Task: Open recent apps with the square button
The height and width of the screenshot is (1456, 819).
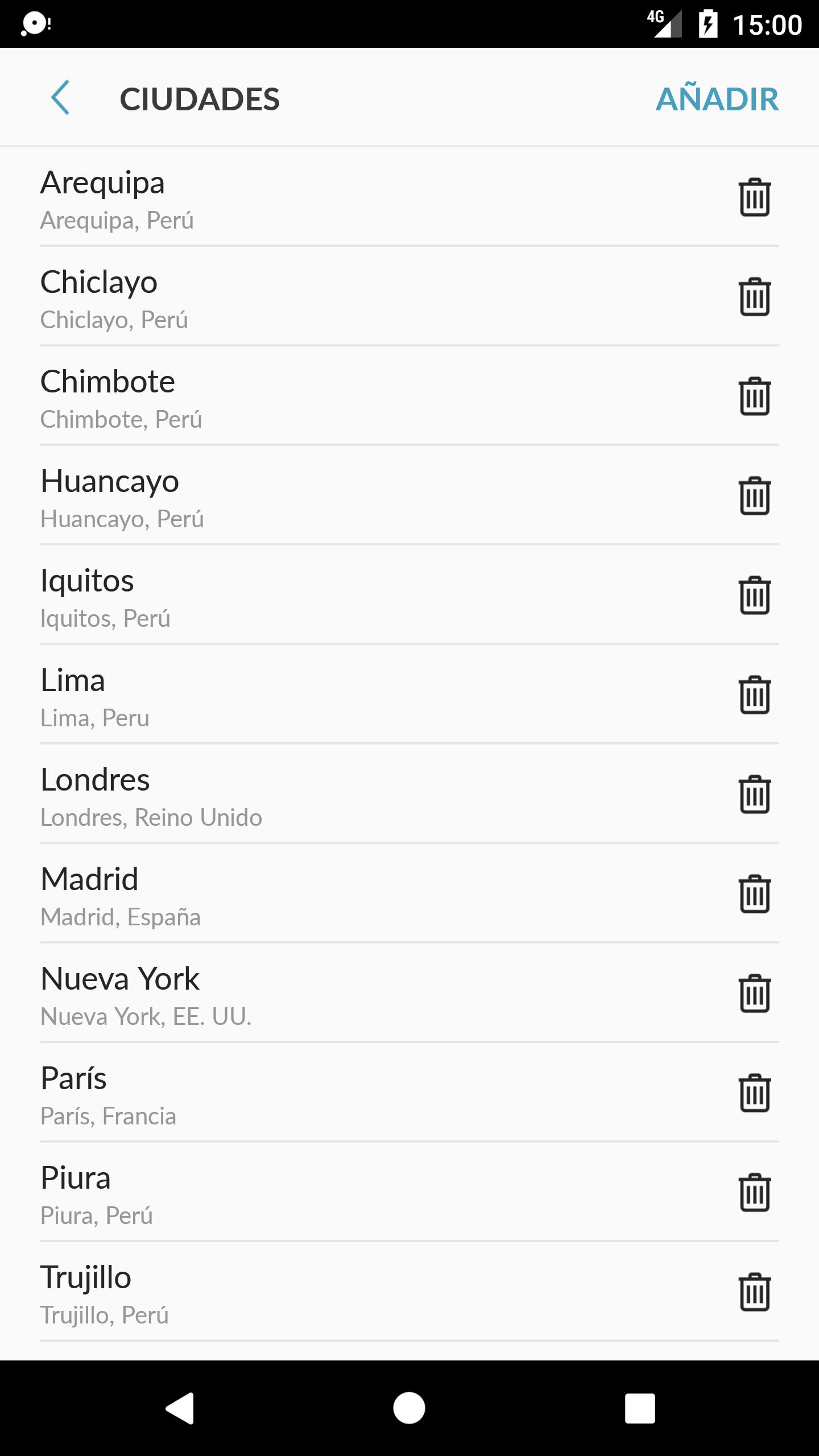Action: 640,1408
